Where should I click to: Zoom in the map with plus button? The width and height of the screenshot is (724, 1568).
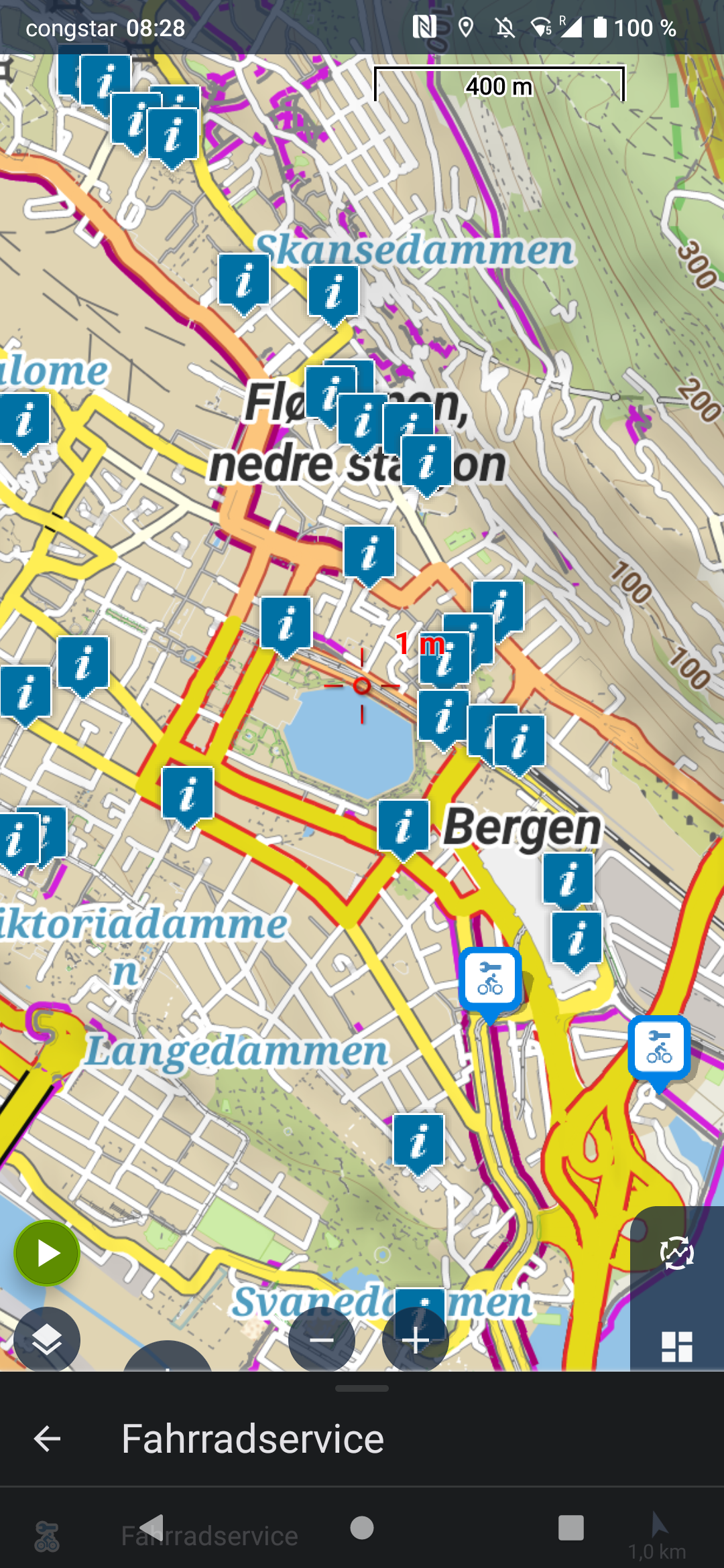(x=416, y=1340)
